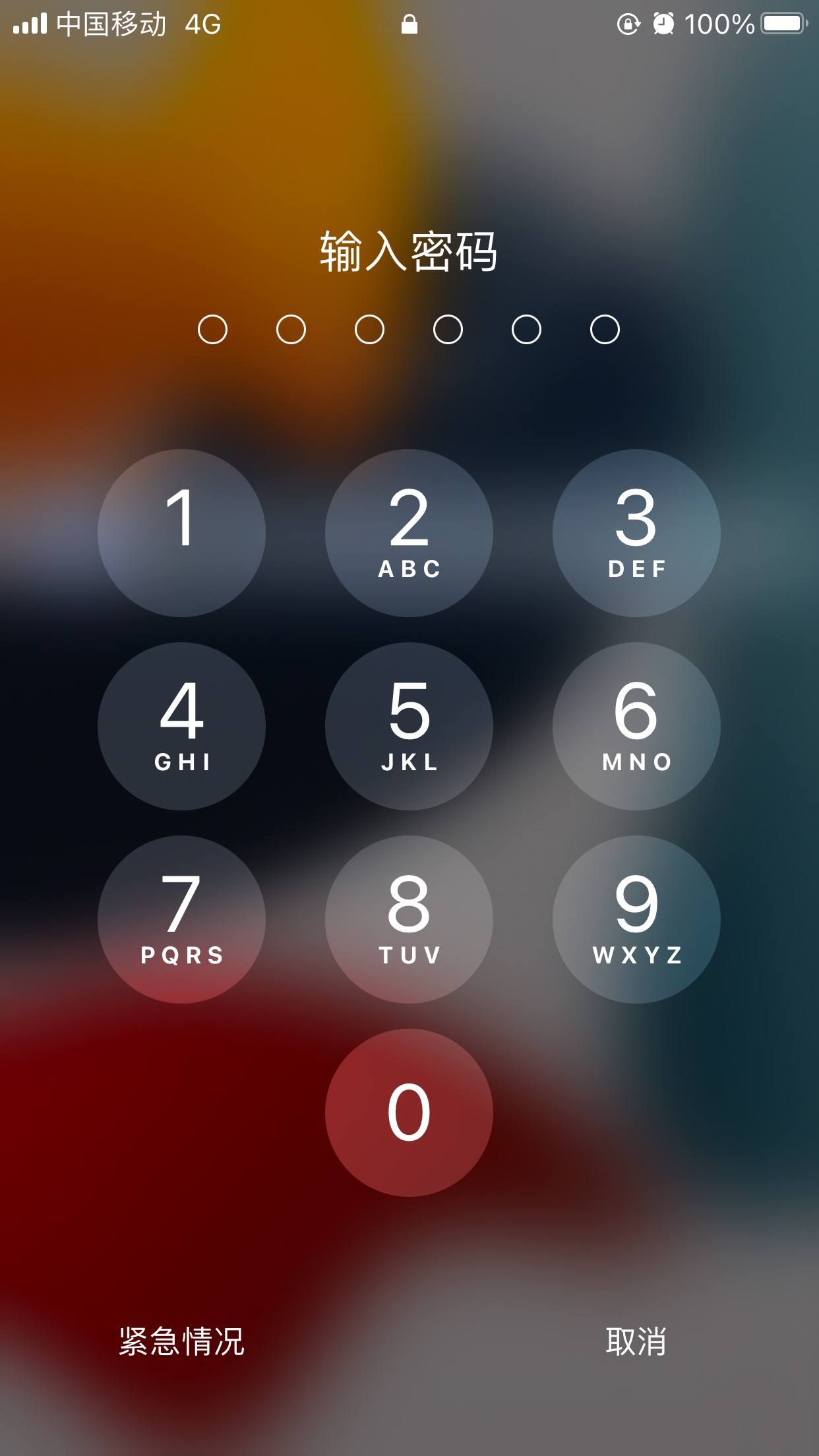
Task: Enter digit 8 (TUV)
Action: click(x=409, y=919)
